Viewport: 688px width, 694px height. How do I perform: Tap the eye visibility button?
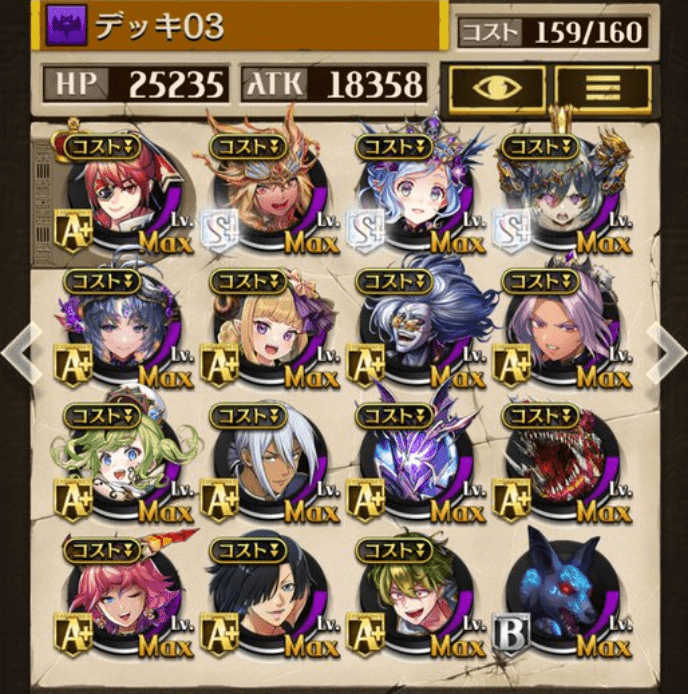497,88
